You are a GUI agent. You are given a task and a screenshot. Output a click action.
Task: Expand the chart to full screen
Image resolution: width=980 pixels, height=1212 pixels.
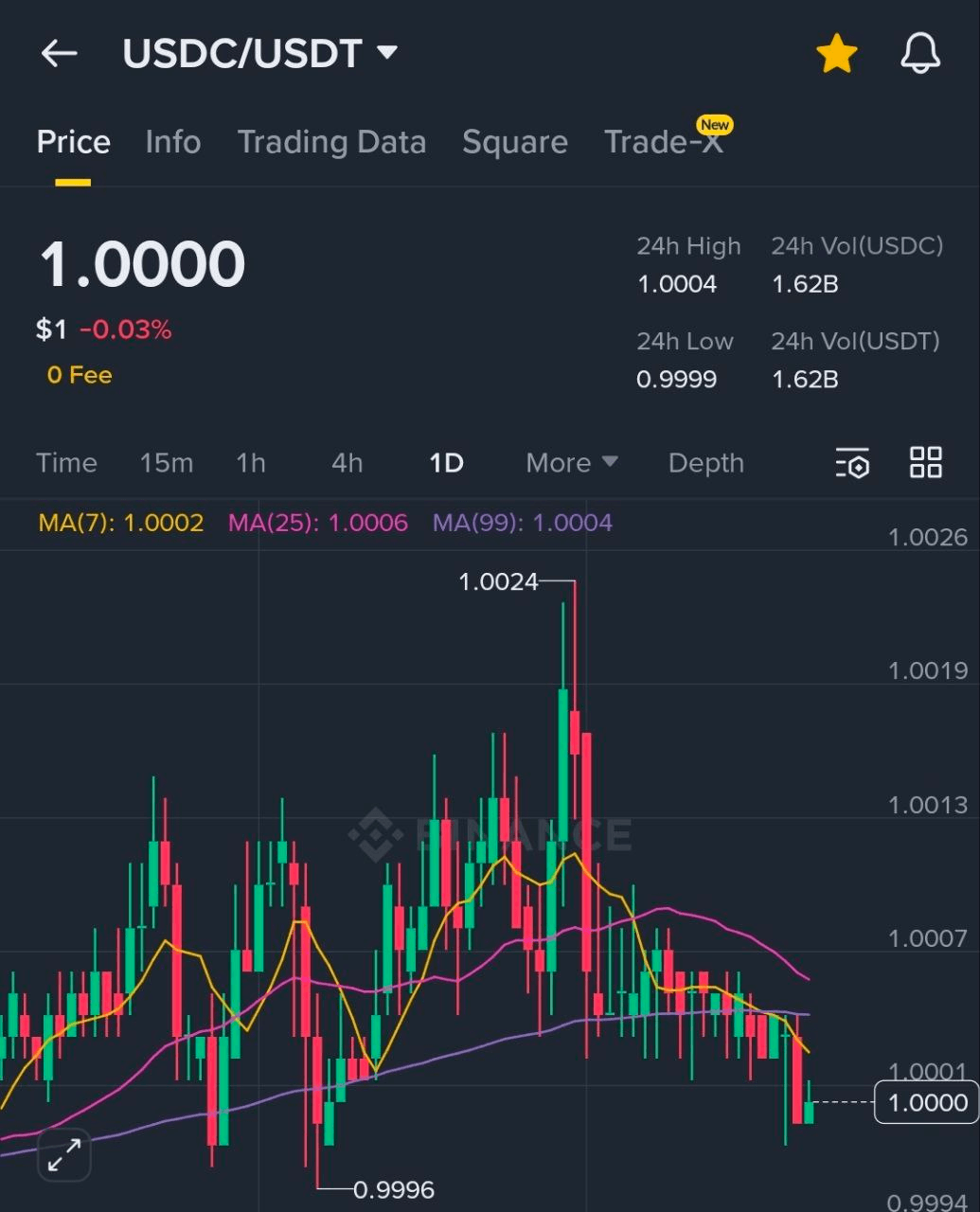[64, 1155]
